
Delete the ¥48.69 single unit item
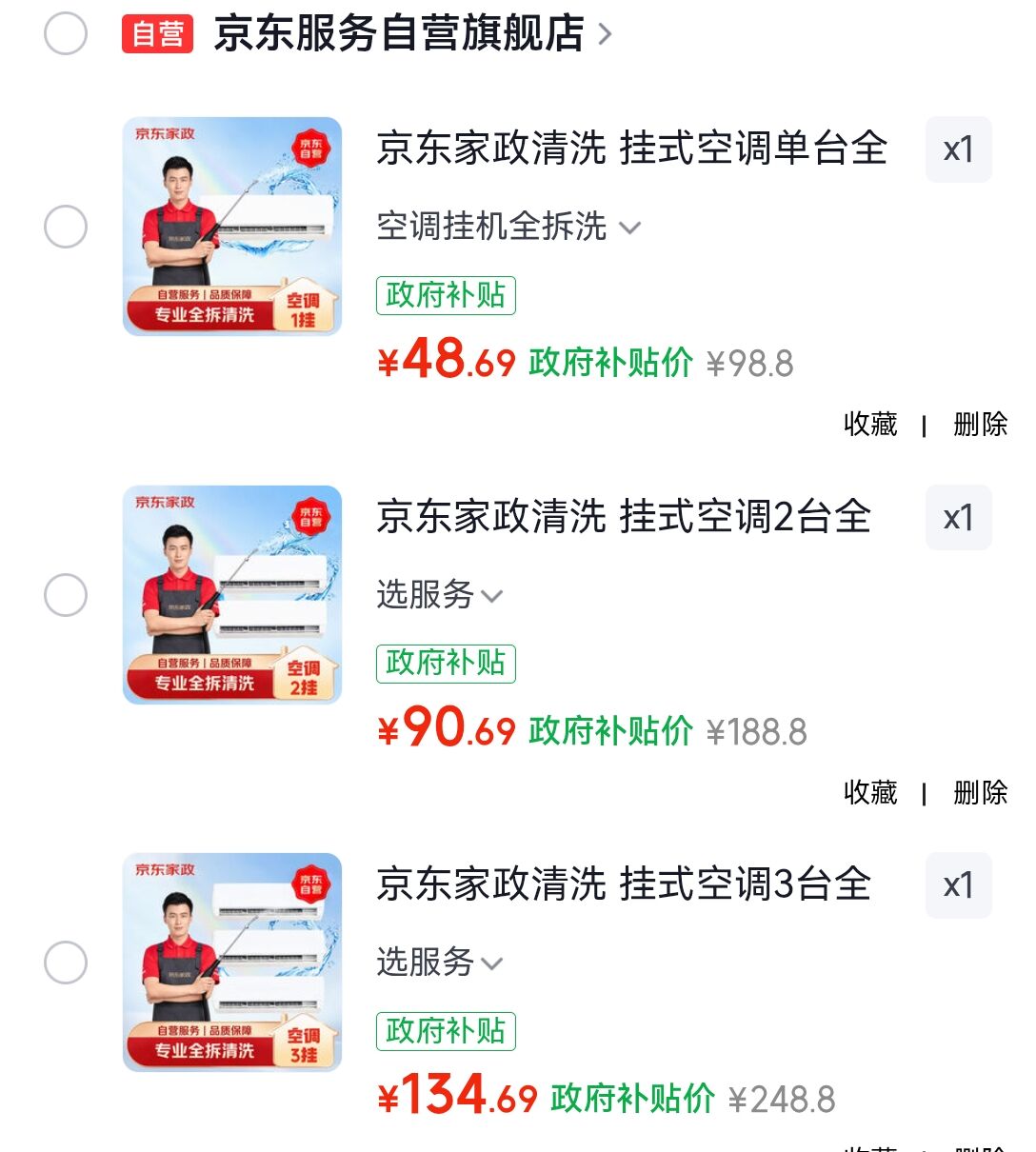(x=980, y=424)
